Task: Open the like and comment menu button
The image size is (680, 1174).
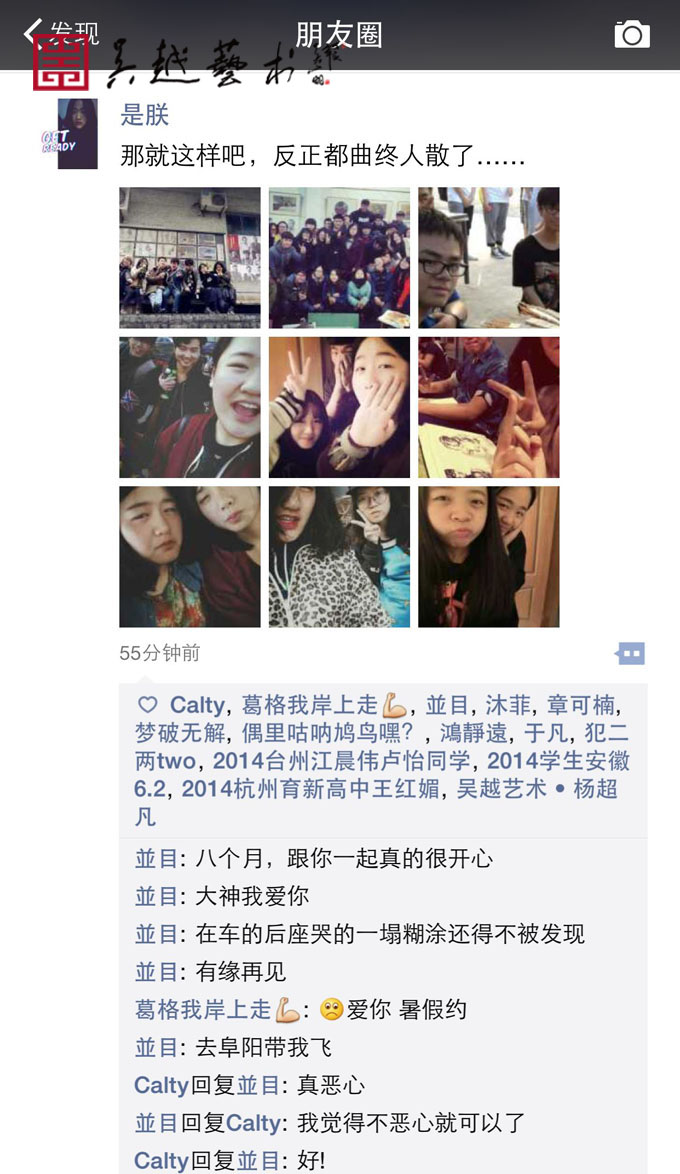Action: click(x=630, y=654)
